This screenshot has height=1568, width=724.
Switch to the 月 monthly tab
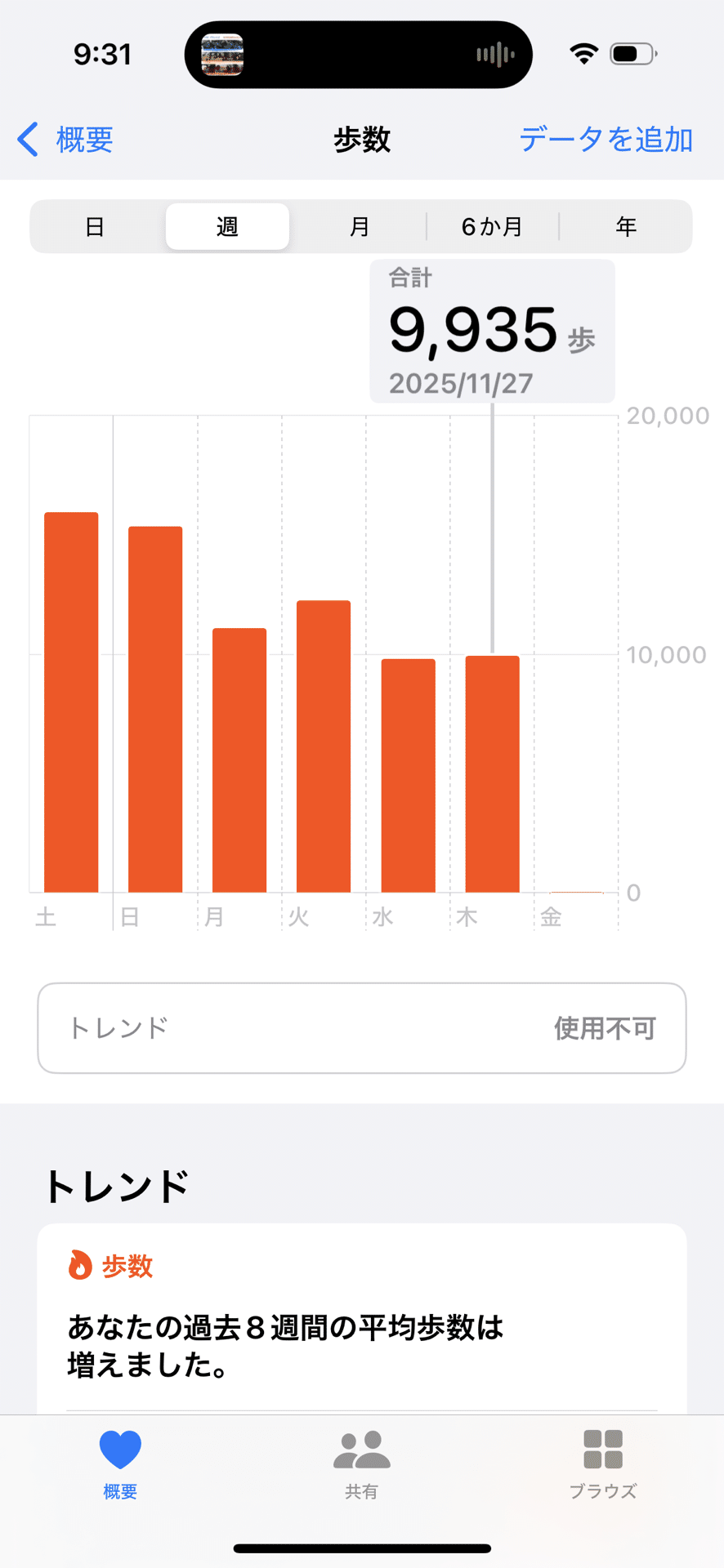pyautogui.click(x=359, y=226)
